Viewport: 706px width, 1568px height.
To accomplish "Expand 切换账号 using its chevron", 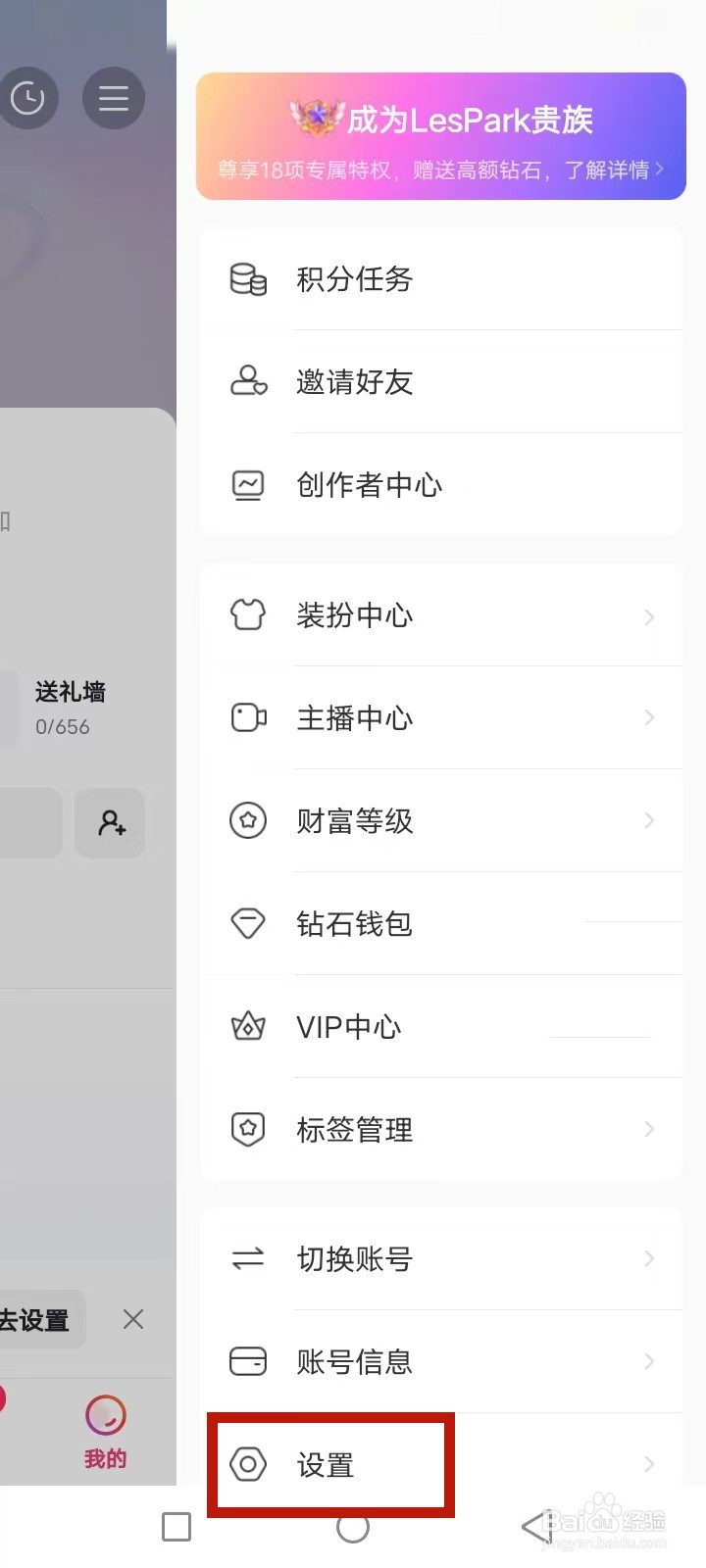I will pyautogui.click(x=650, y=1259).
